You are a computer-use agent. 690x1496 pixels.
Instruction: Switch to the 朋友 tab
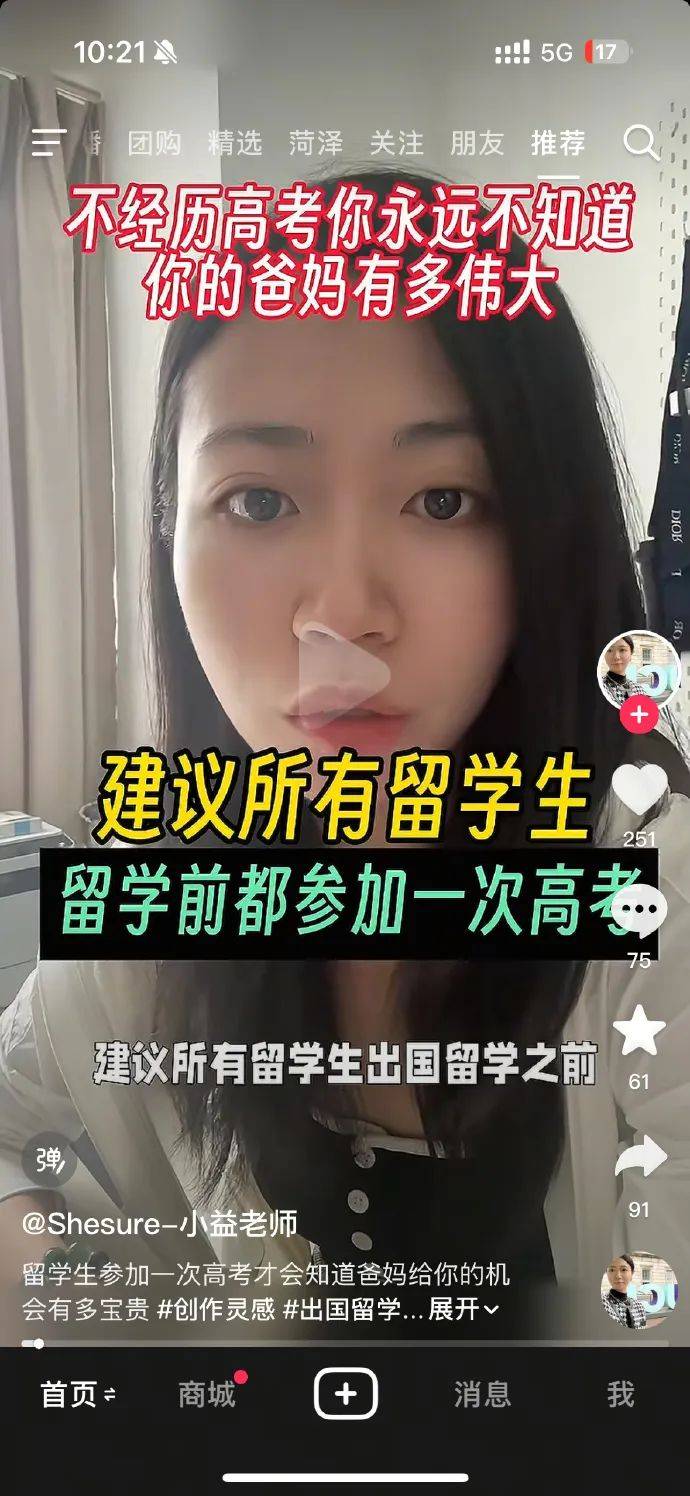[477, 143]
